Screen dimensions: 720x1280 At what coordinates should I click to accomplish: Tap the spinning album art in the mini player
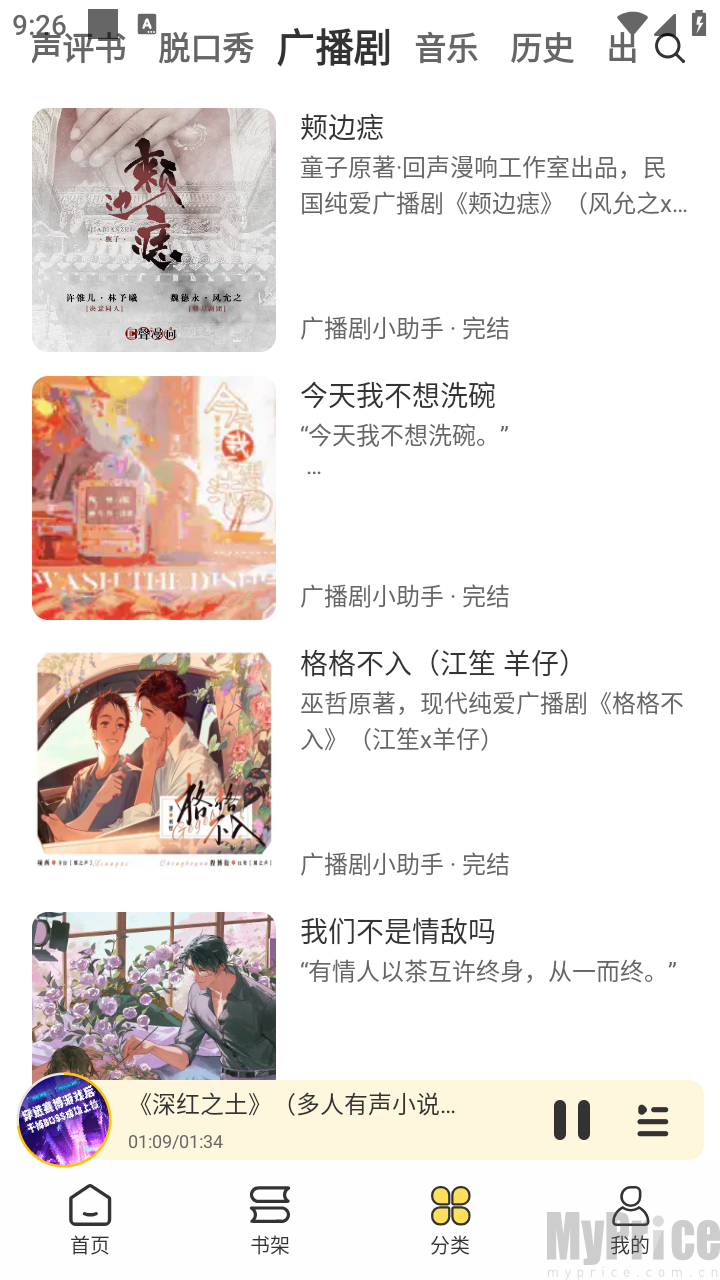click(67, 1119)
